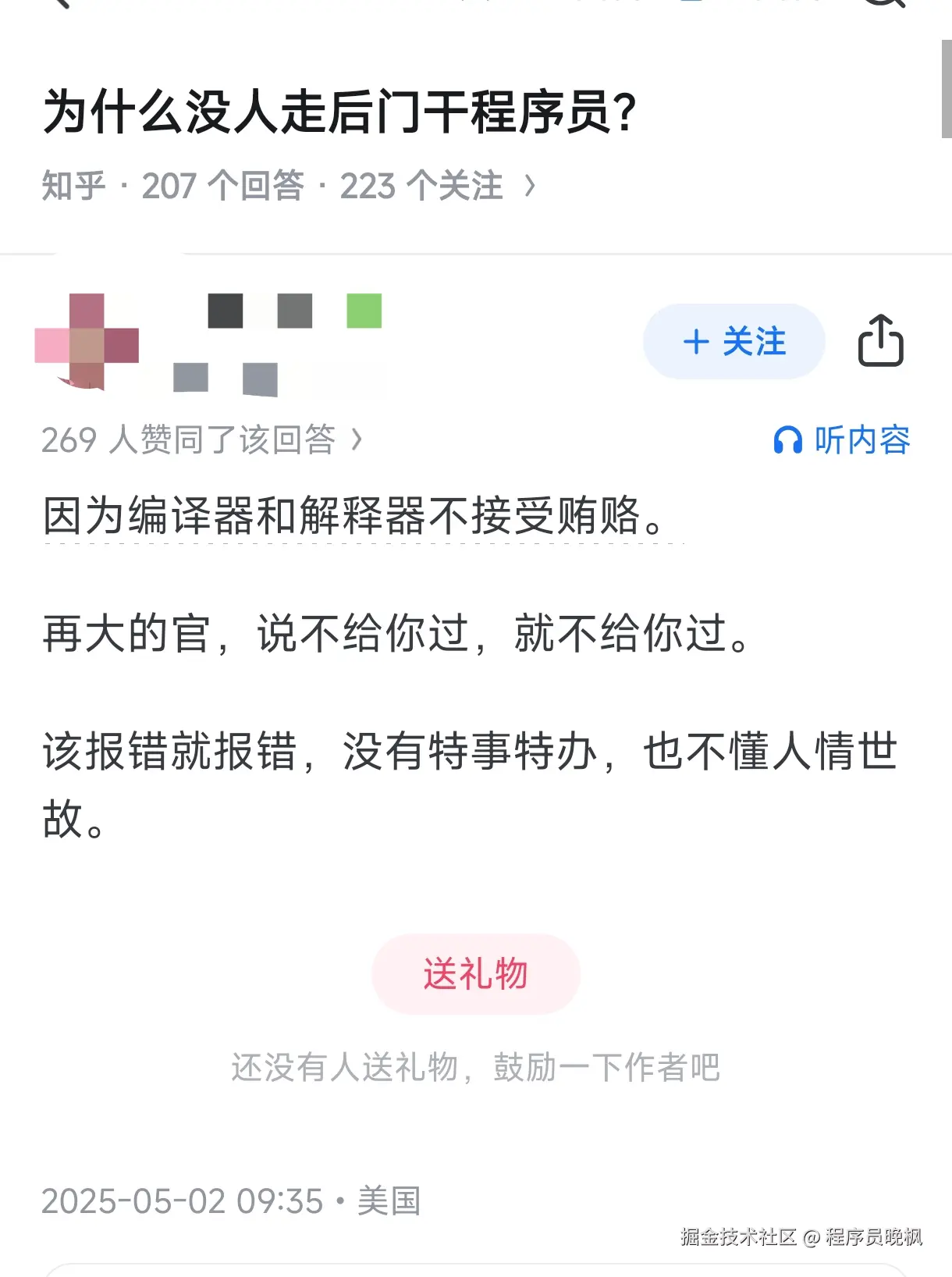The image size is (952, 1277).
Task: Tap the 送礼物 gift button
Action: pos(475,974)
